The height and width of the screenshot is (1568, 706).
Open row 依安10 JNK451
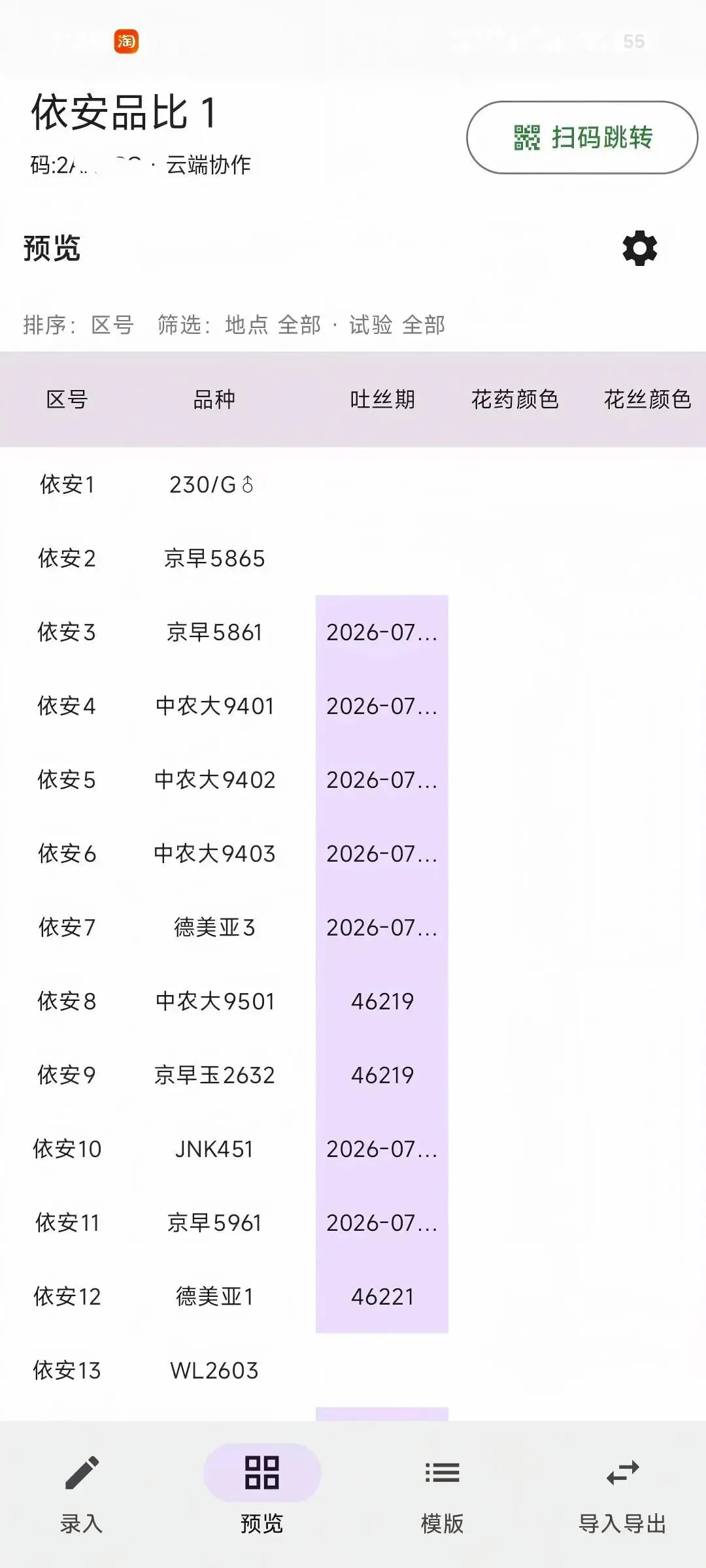pos(353,1149)
